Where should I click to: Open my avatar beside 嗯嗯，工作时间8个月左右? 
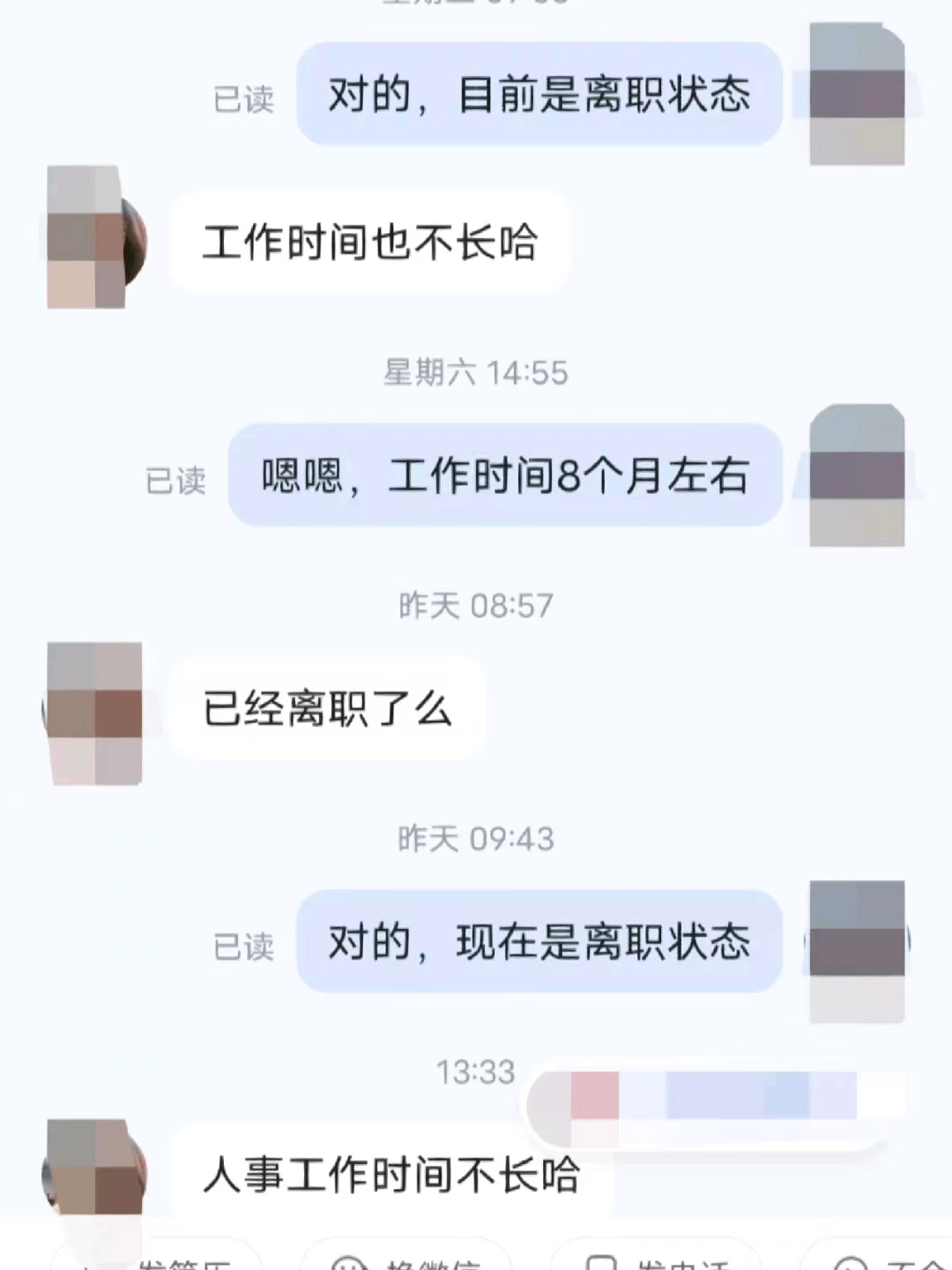point(857,476)
